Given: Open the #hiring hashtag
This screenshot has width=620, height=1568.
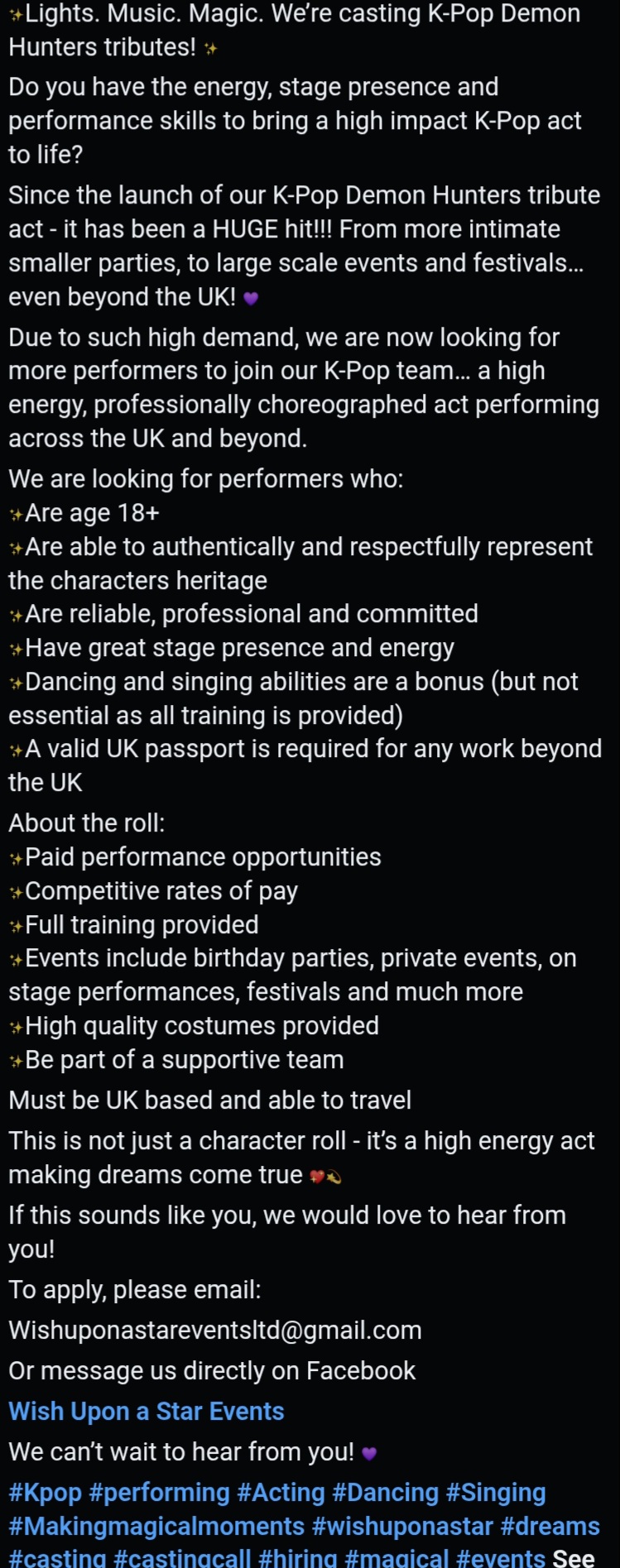Looking at the screenshot, I should point(298,1556).
